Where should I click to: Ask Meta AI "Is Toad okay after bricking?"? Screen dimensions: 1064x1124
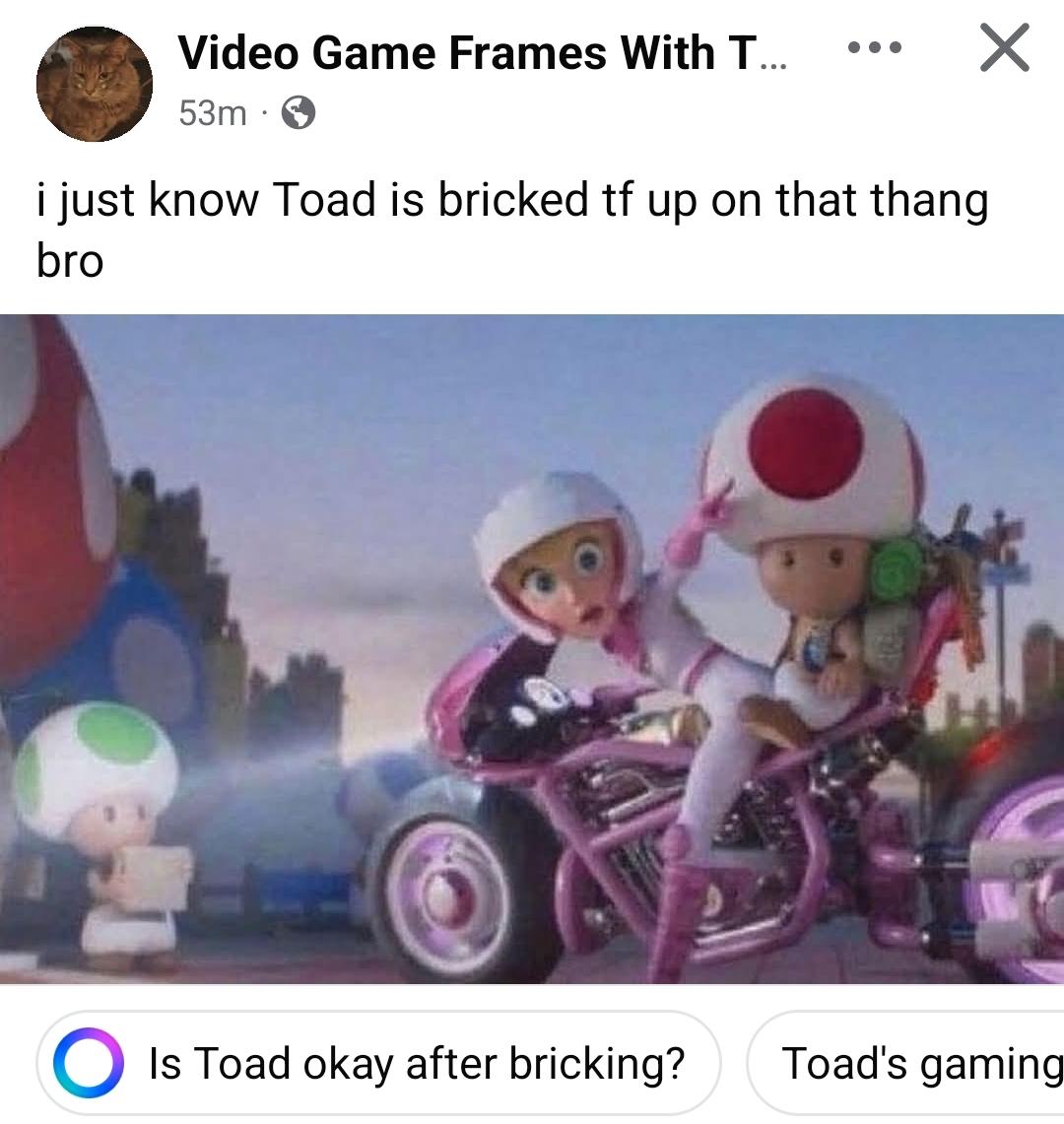coord(378,1064)
